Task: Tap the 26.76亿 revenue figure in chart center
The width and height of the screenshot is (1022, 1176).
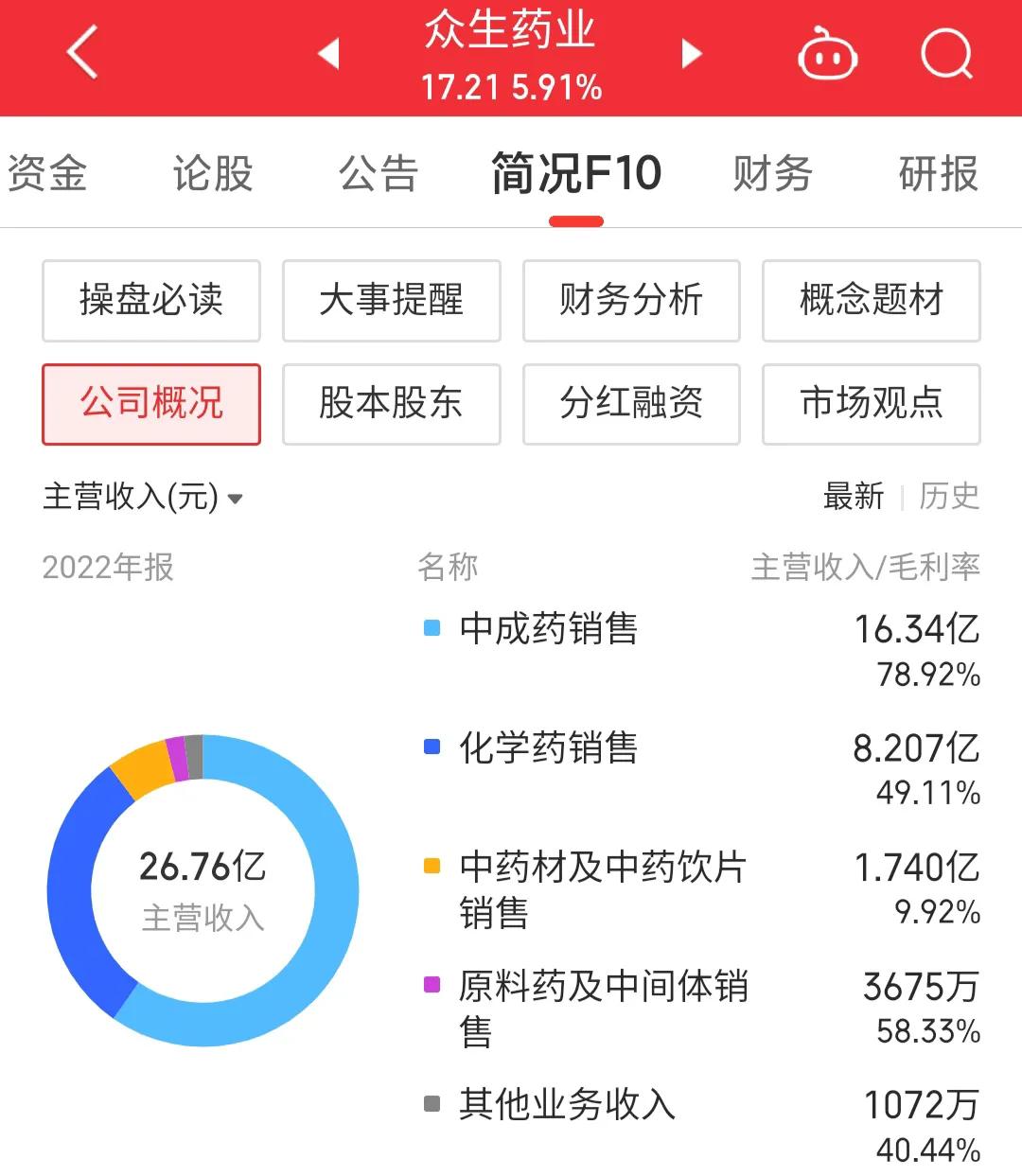Action: 202,866
